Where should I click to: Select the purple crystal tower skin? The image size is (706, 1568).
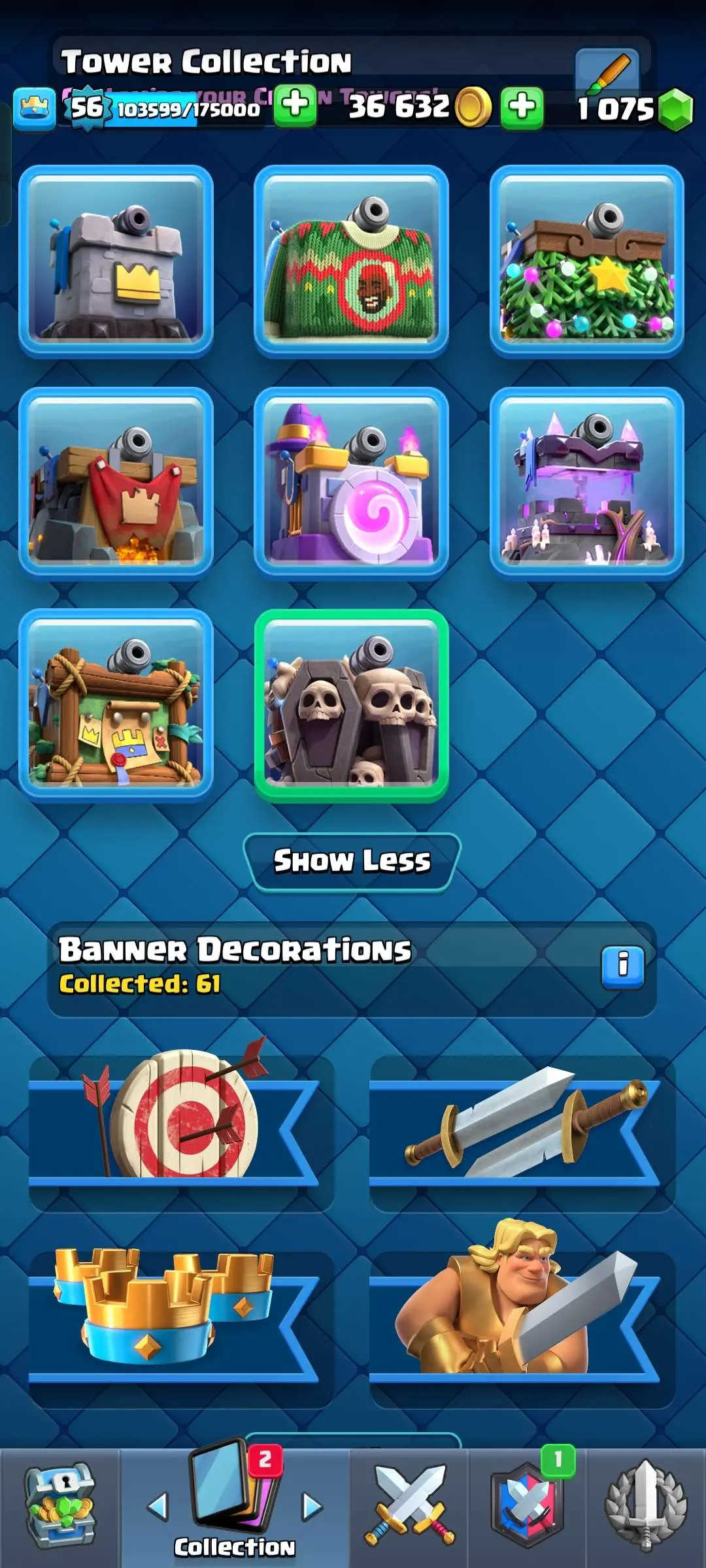[586, 482]
